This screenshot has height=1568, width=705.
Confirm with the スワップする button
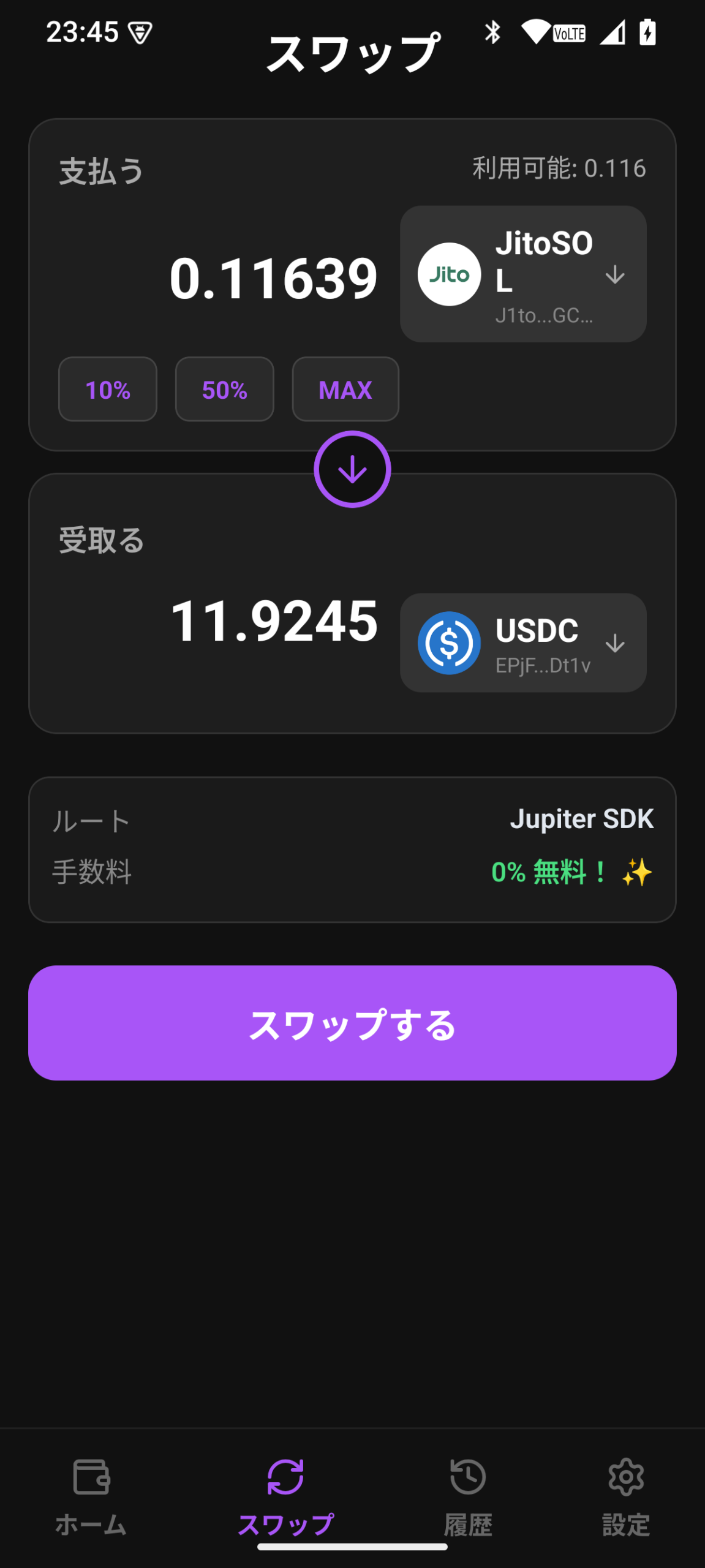pyautogui.click(x=352, y=1023)
